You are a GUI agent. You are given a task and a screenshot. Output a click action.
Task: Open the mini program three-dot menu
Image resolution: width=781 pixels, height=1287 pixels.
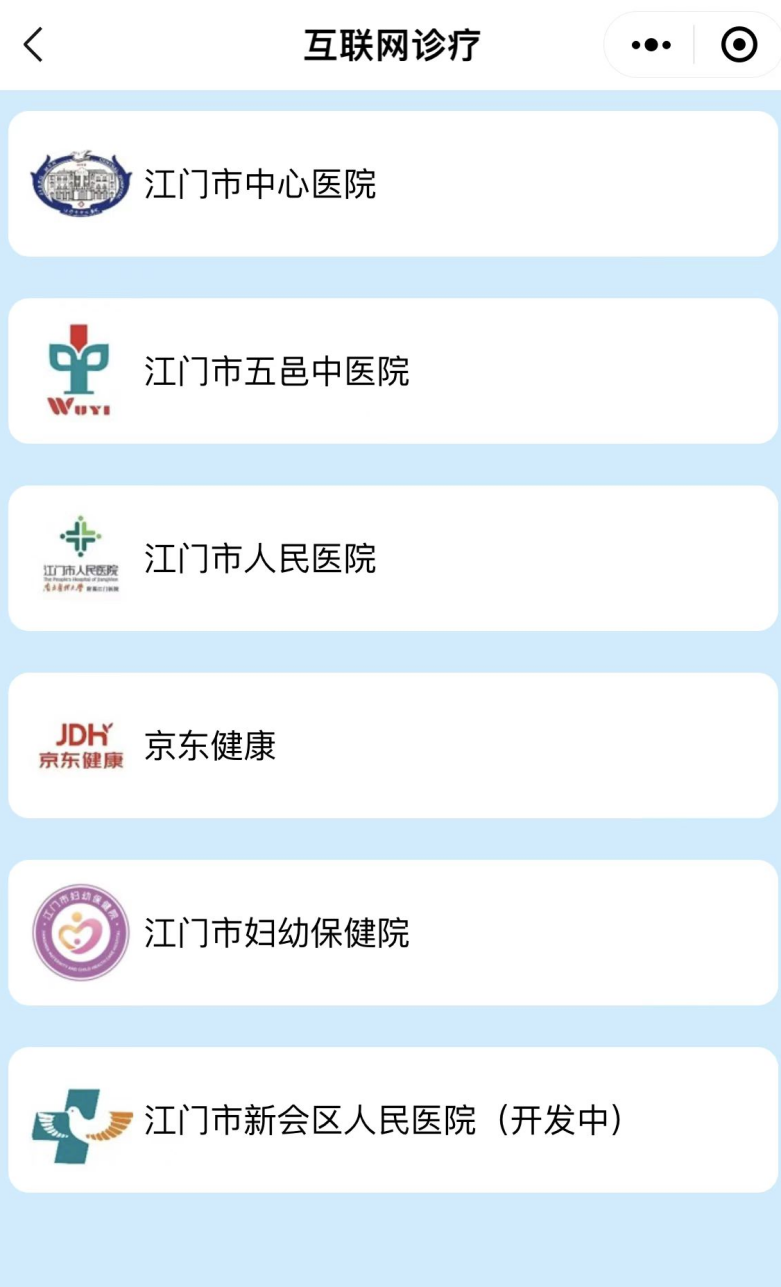pos(651,45)
